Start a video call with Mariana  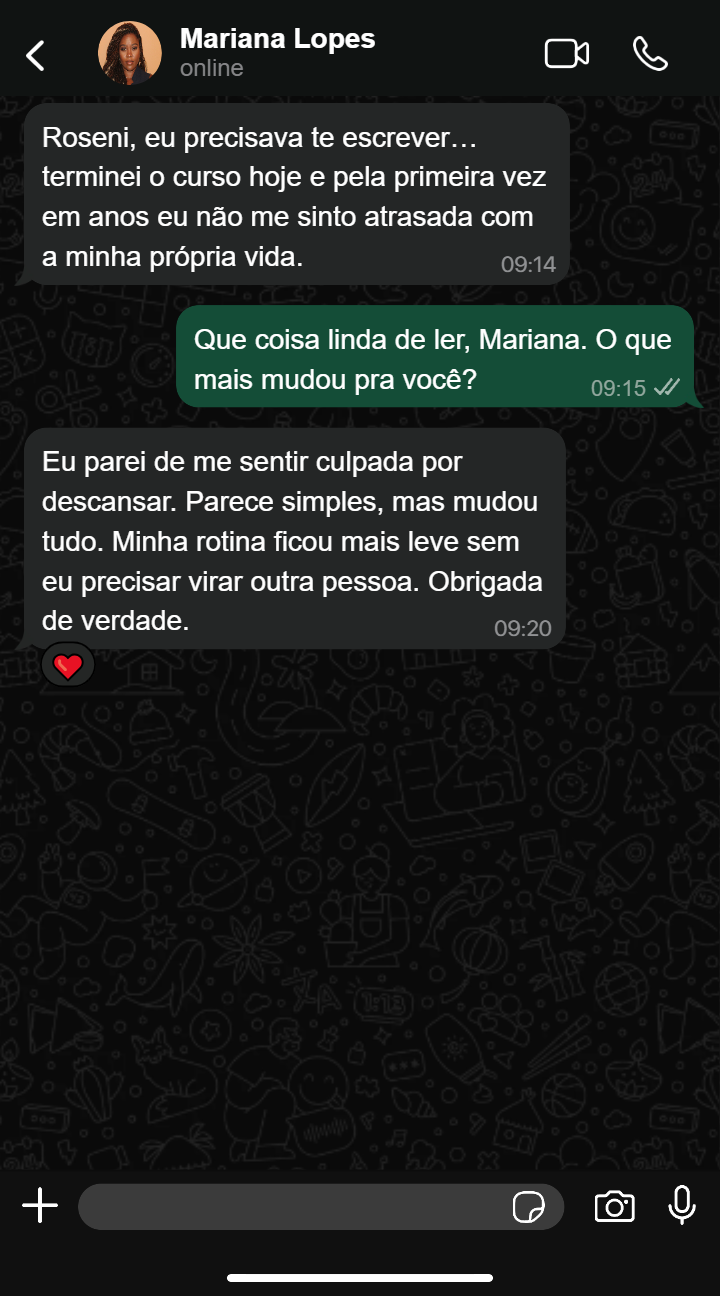pyautogui.click(x=566, y=54)
